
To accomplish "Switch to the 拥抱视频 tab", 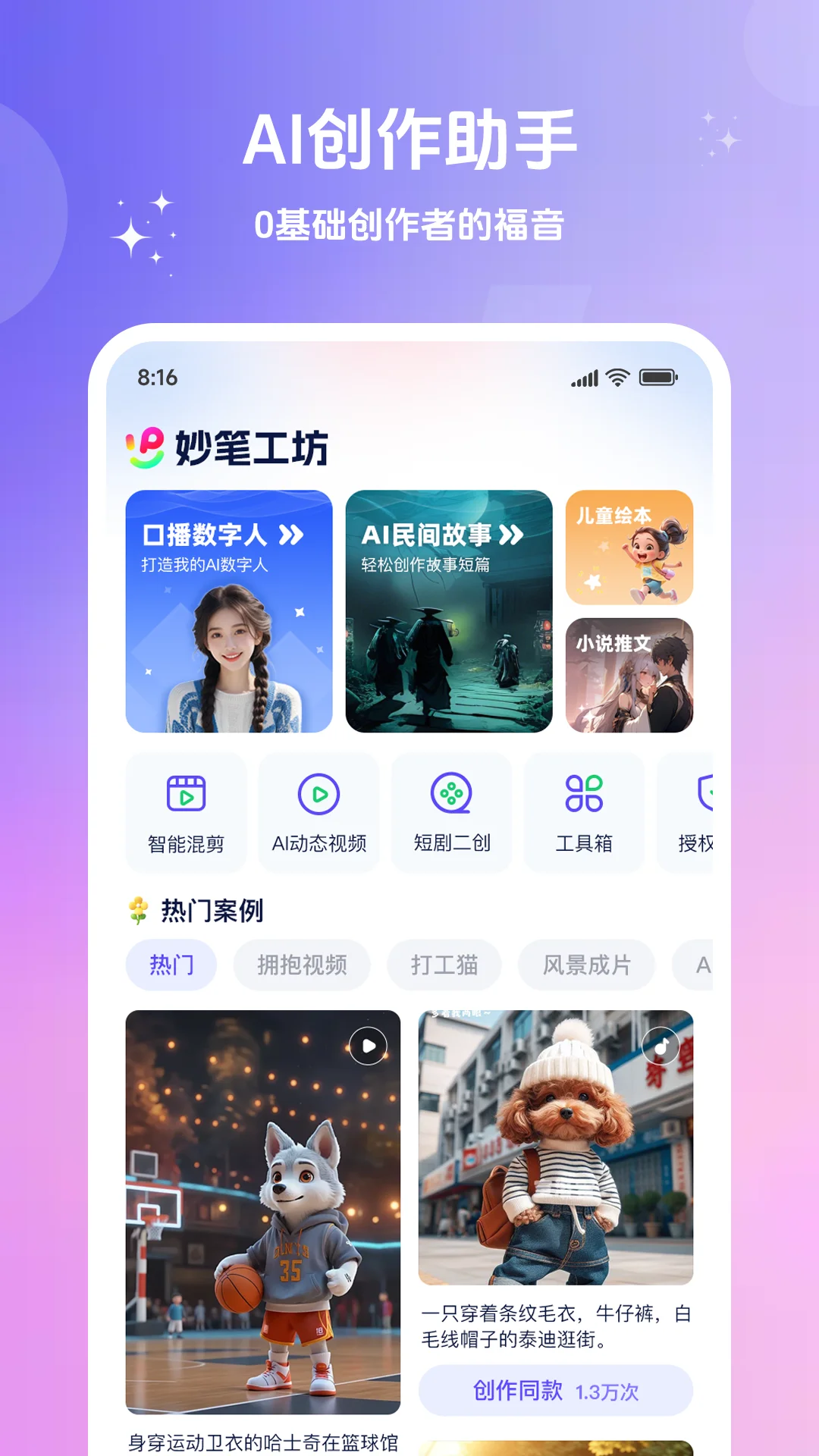I will point(302,965).
